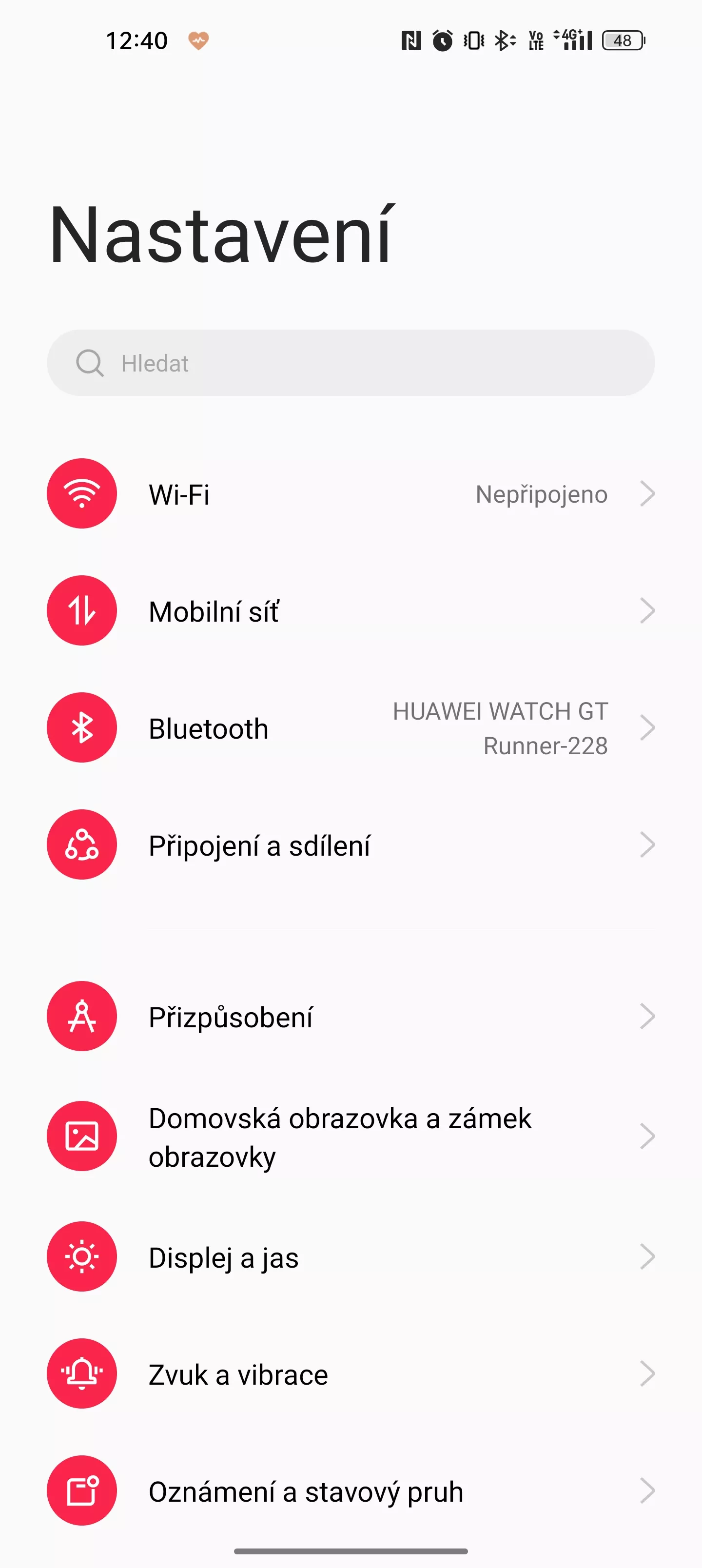702x1568 pixels.
Task: Open Zvuk a vibrace settings
Action: 351,1373
